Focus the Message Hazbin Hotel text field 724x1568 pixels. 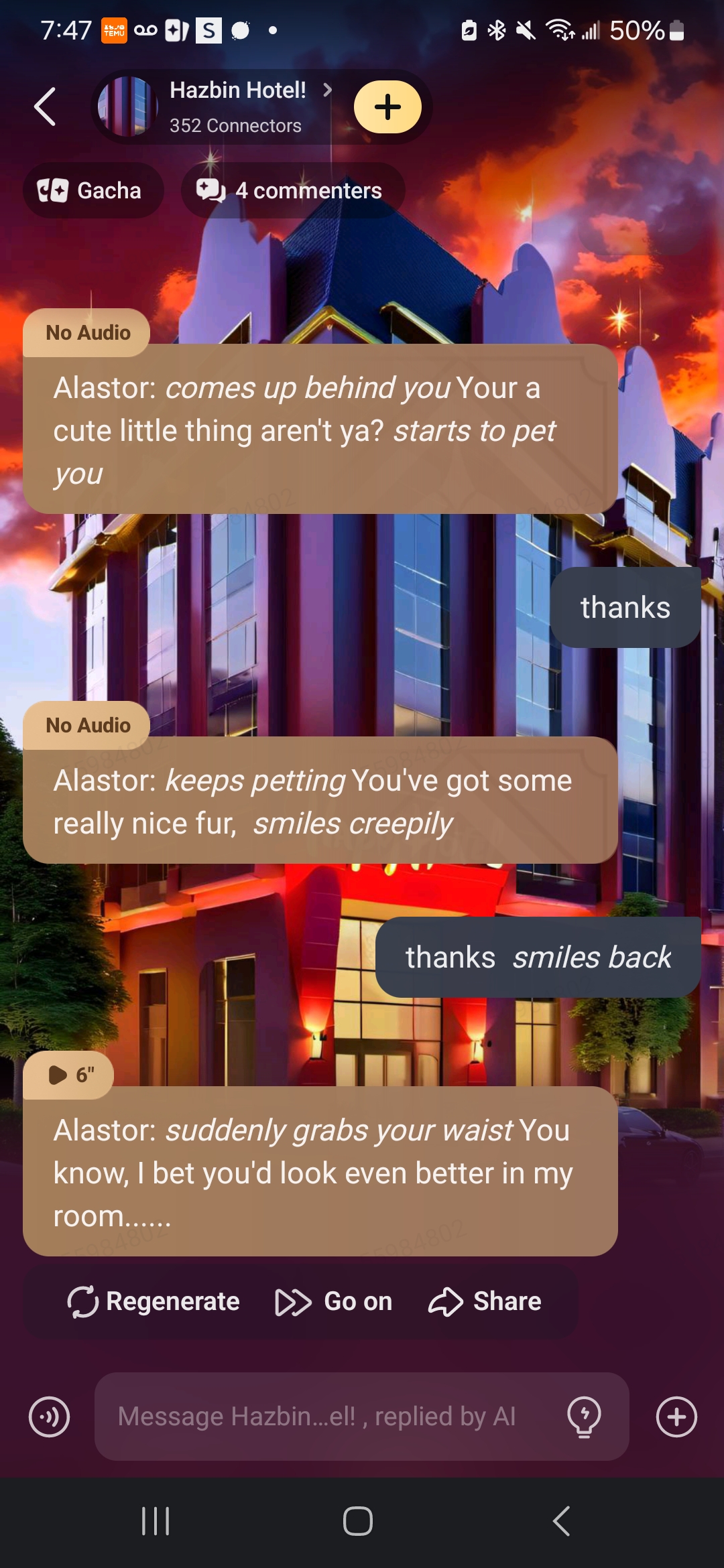pos(322,1417)
